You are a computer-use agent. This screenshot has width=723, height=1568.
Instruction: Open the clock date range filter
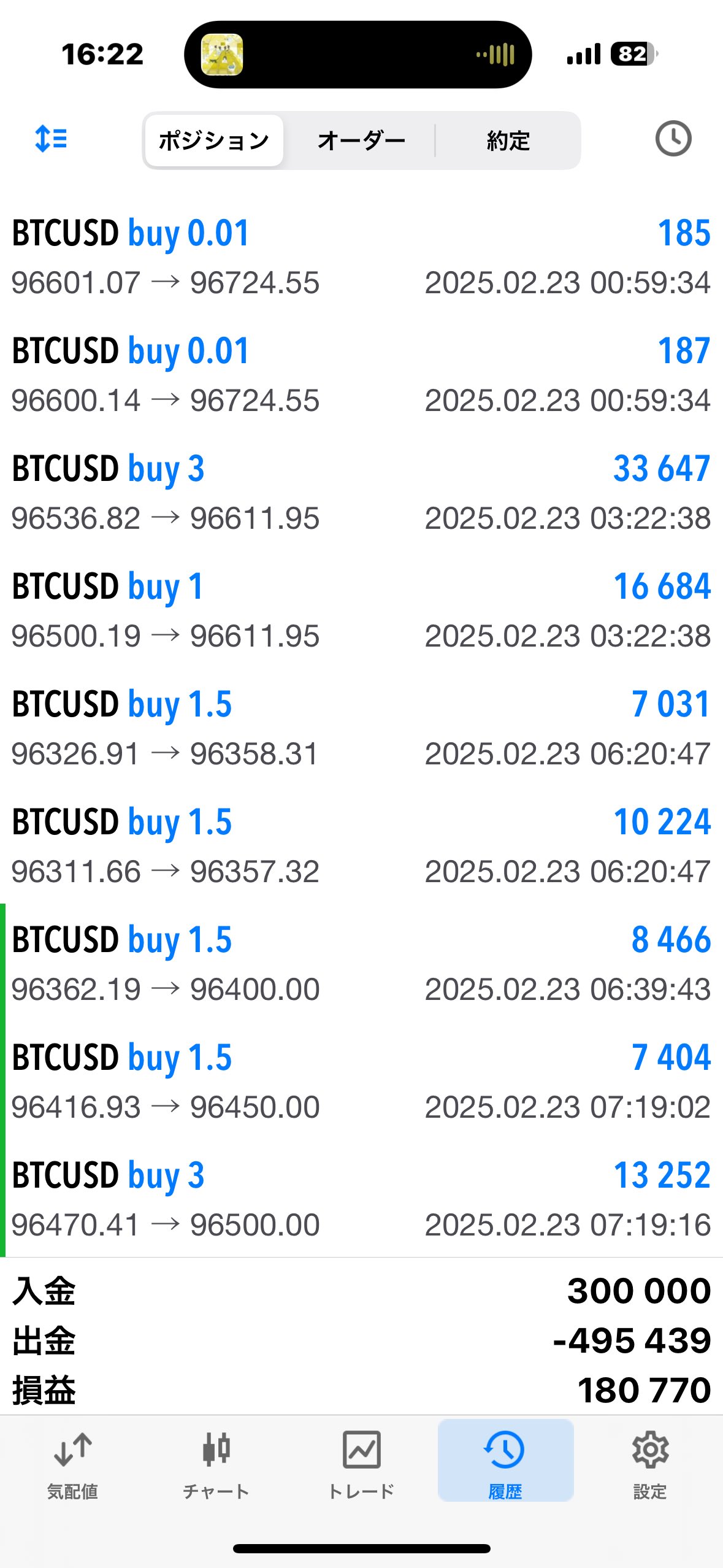coord(673,139)
